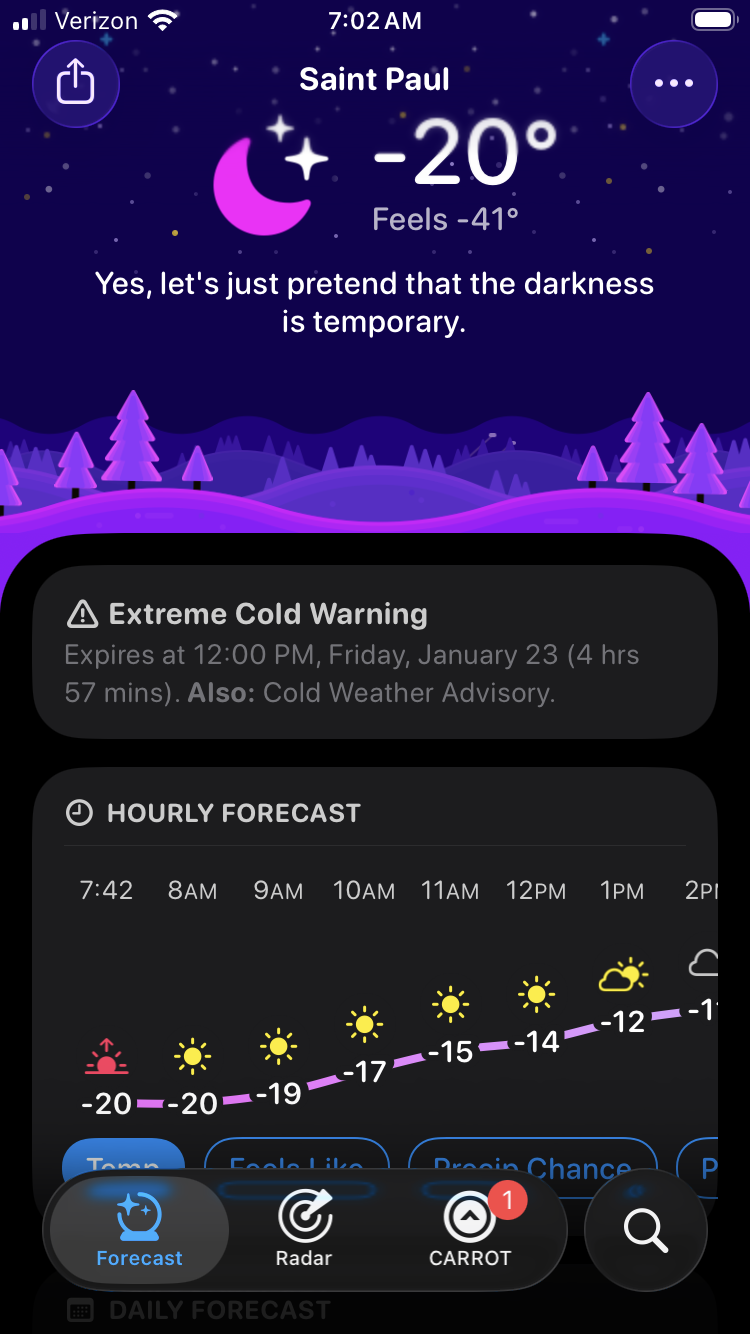Switch to the Radar tab
This screenshot has width=750, height=1334.
tap(304, 1230)
